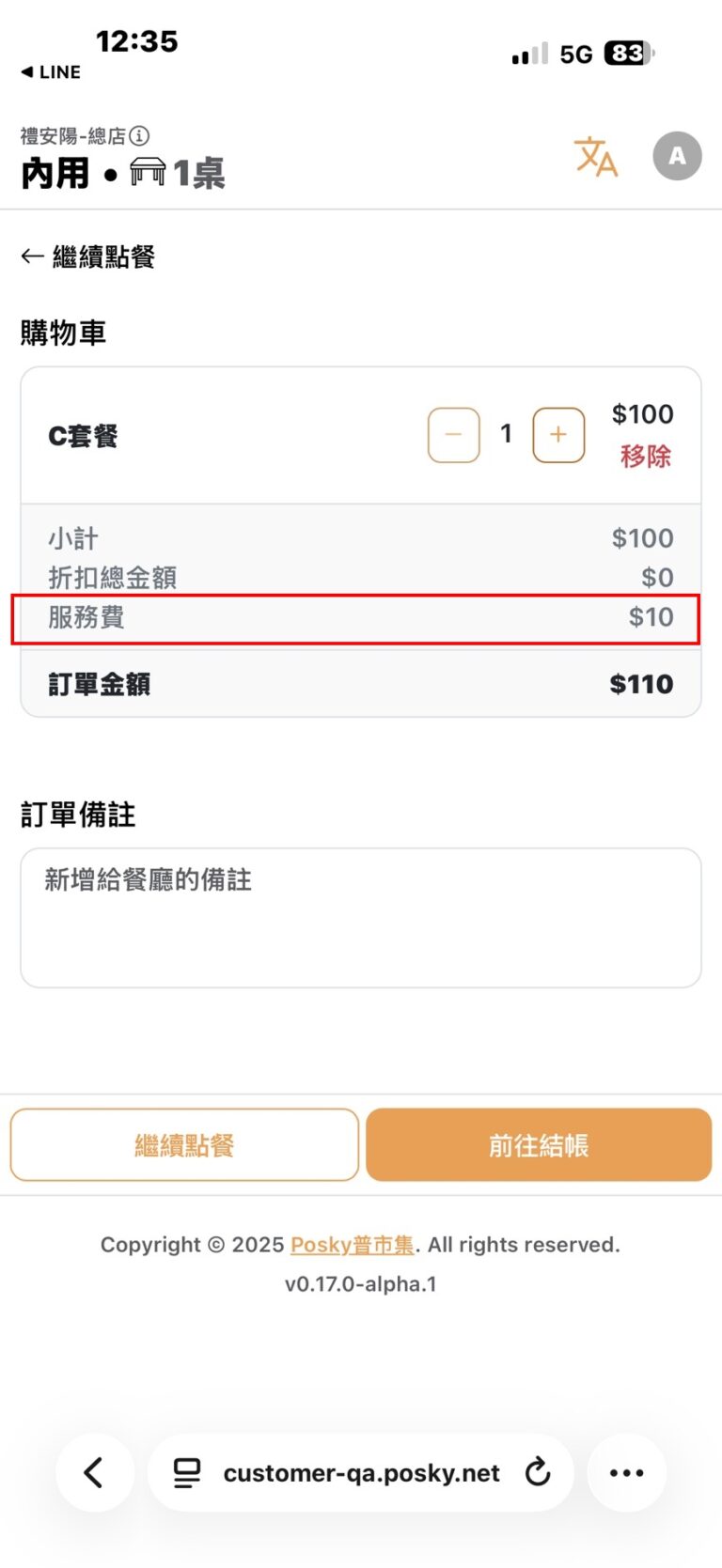
Task: Open the account avatar A
Action: [677, 156]
